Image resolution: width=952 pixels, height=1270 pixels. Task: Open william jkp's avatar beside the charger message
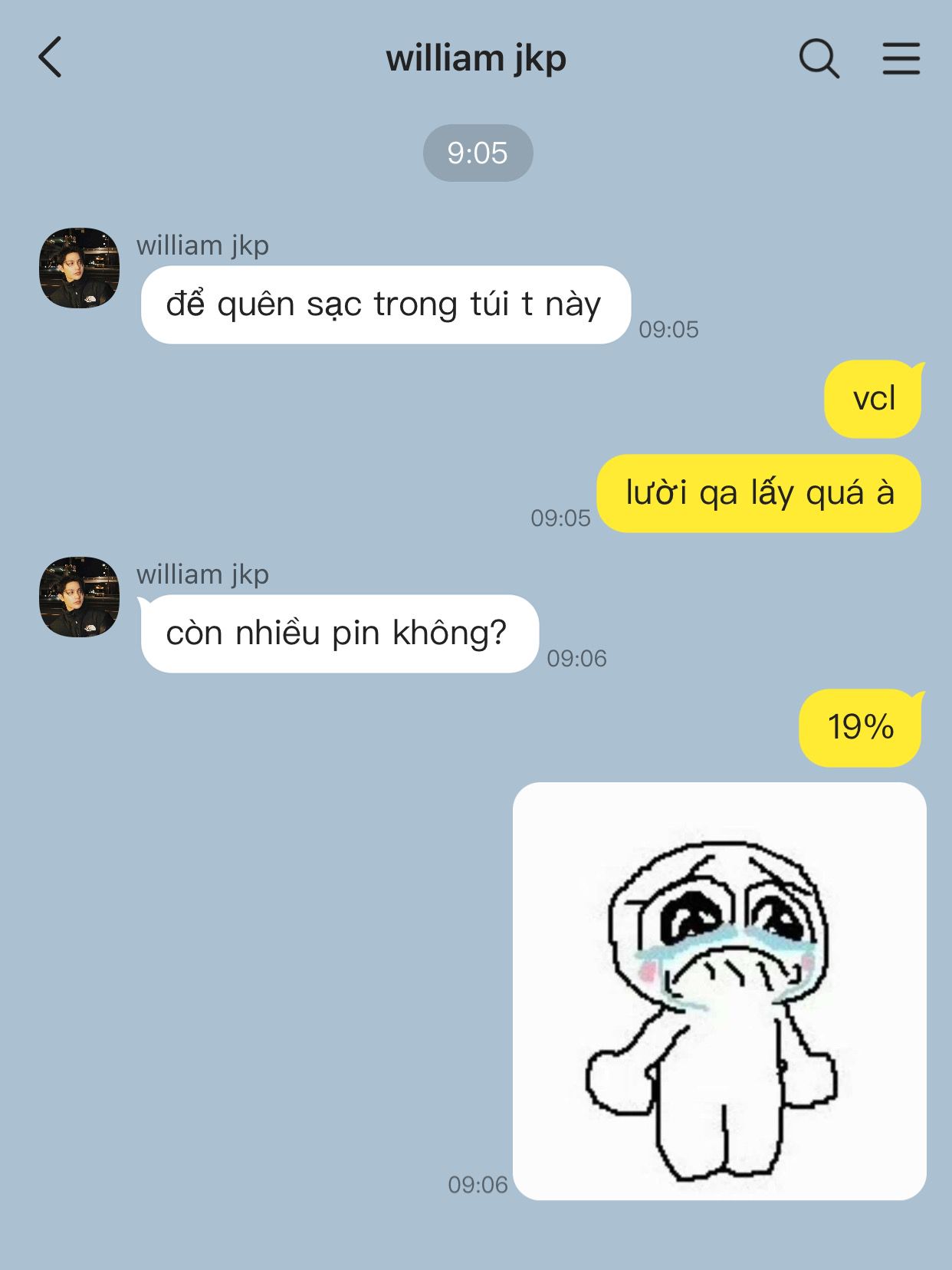pyautogui.click(x=79, y=268)
